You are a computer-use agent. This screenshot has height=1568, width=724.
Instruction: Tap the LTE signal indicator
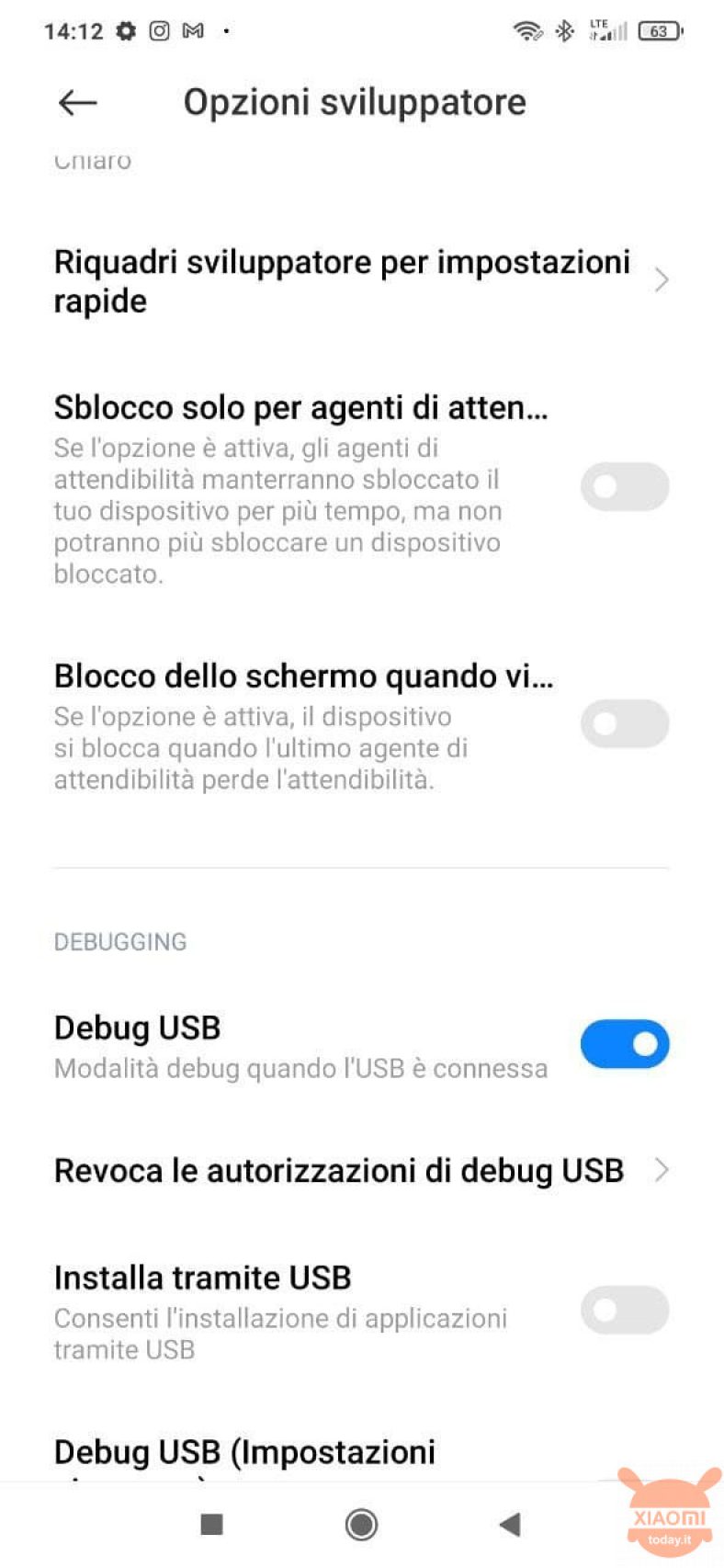coord(605,29)
